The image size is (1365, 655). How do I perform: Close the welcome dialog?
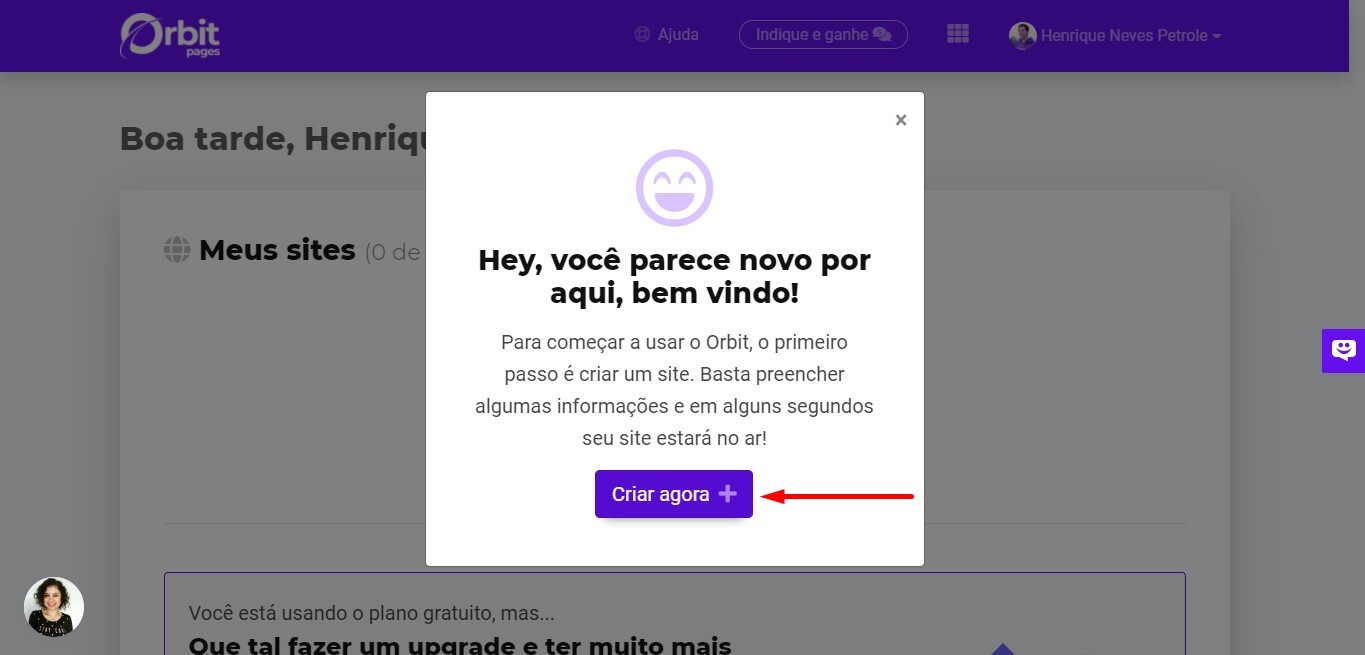coord(901,120)
